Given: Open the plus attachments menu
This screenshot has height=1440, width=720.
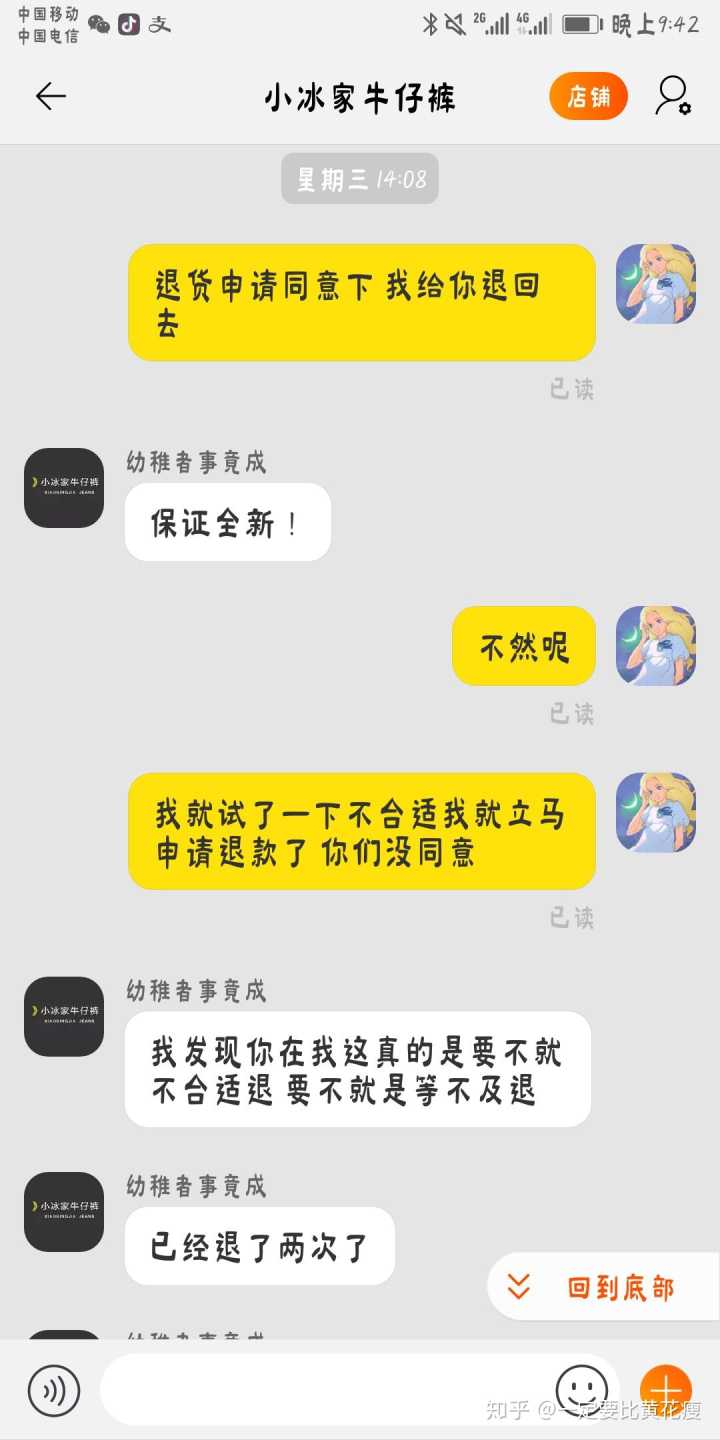Looking at the screenshot, I should click(666, 1390).
